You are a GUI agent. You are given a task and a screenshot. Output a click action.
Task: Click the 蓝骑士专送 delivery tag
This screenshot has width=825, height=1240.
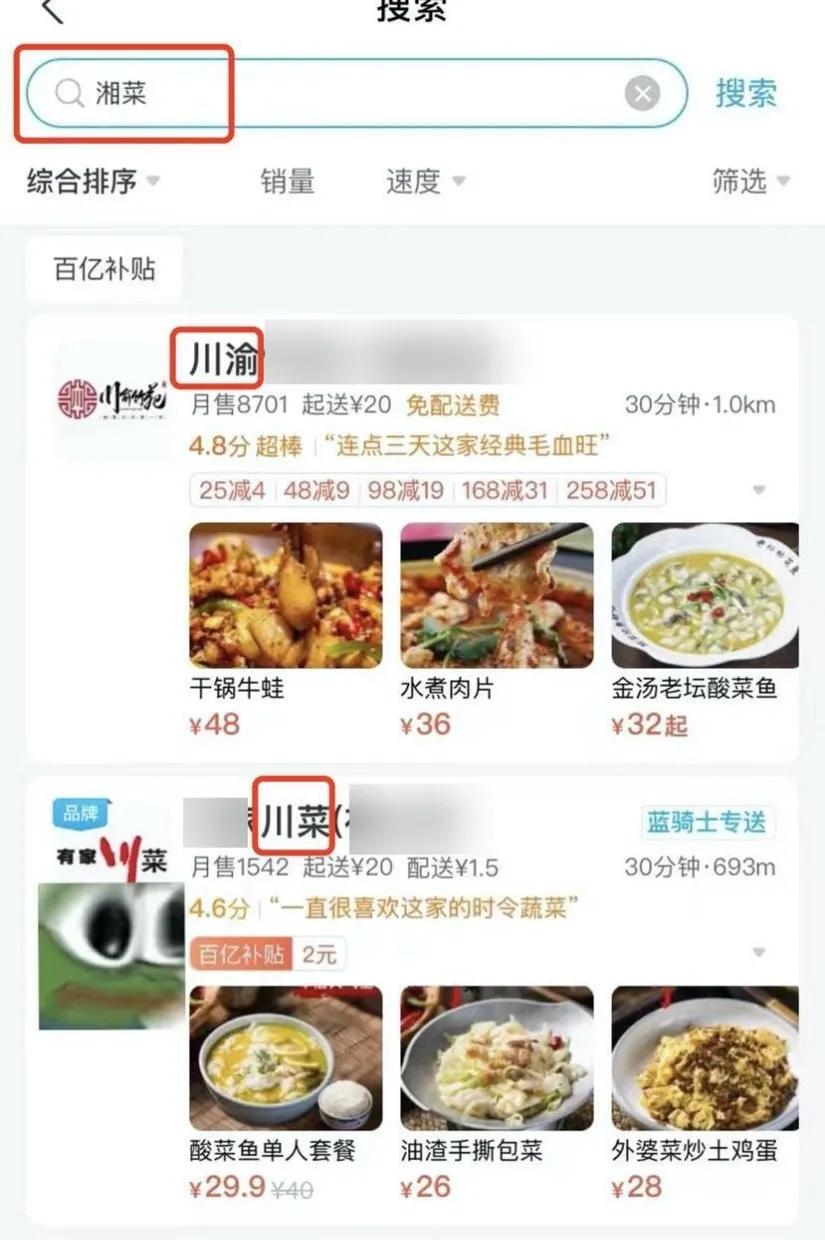tap(707, 822)
